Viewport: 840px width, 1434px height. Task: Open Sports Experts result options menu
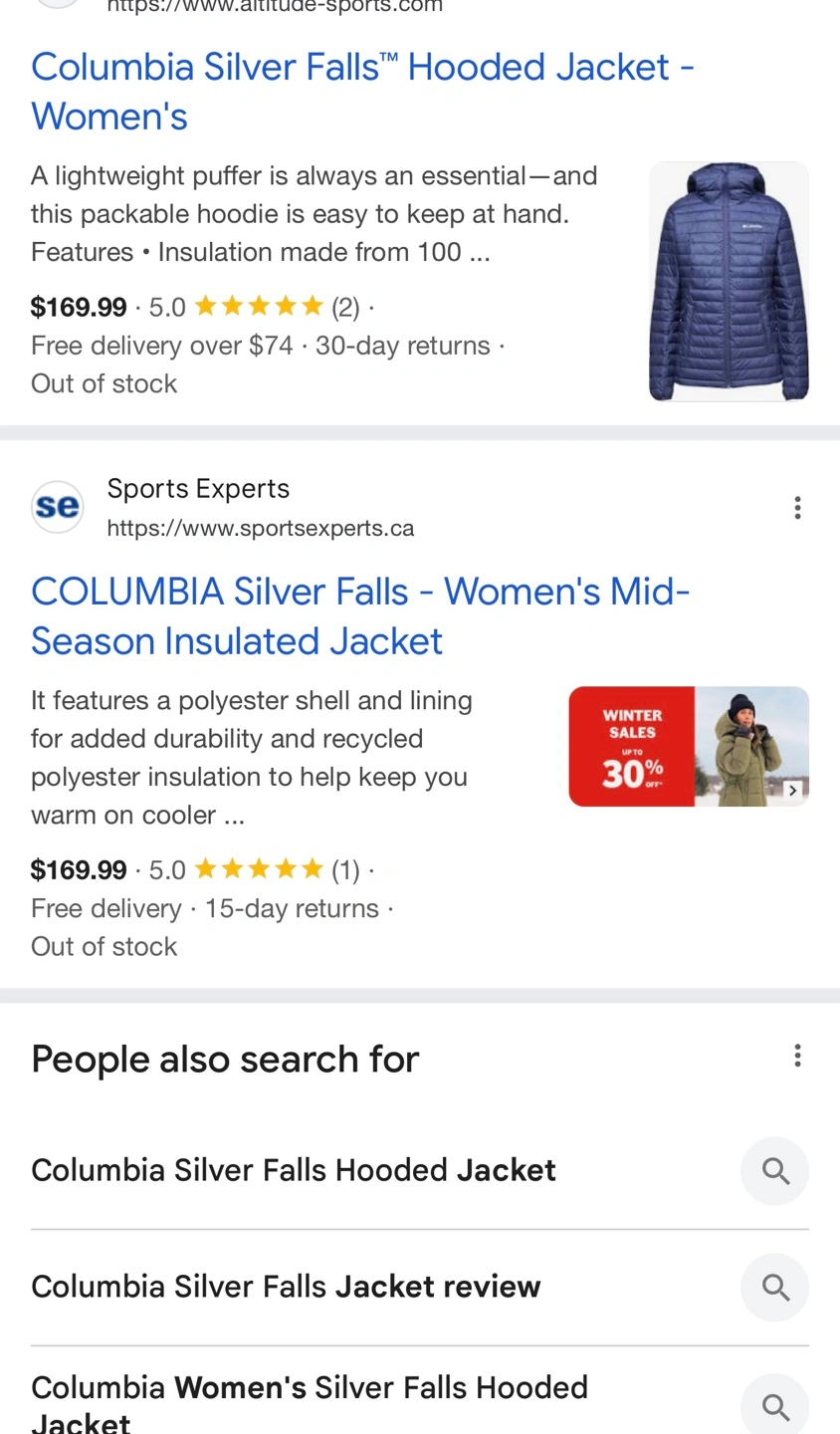pyautogui.click(x=797, y=508)
